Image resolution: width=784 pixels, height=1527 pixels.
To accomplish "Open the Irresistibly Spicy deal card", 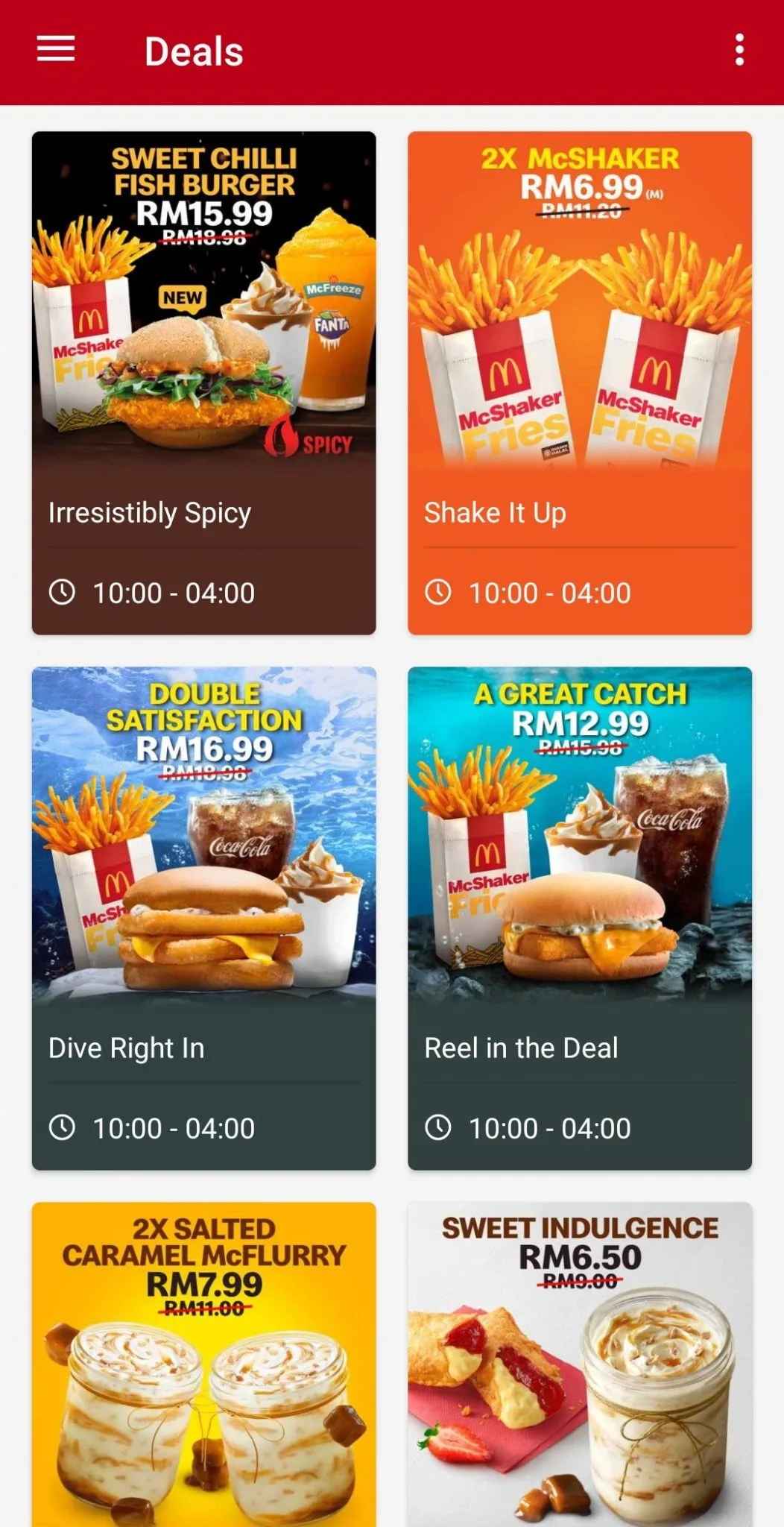I will (x=203, y=382).
